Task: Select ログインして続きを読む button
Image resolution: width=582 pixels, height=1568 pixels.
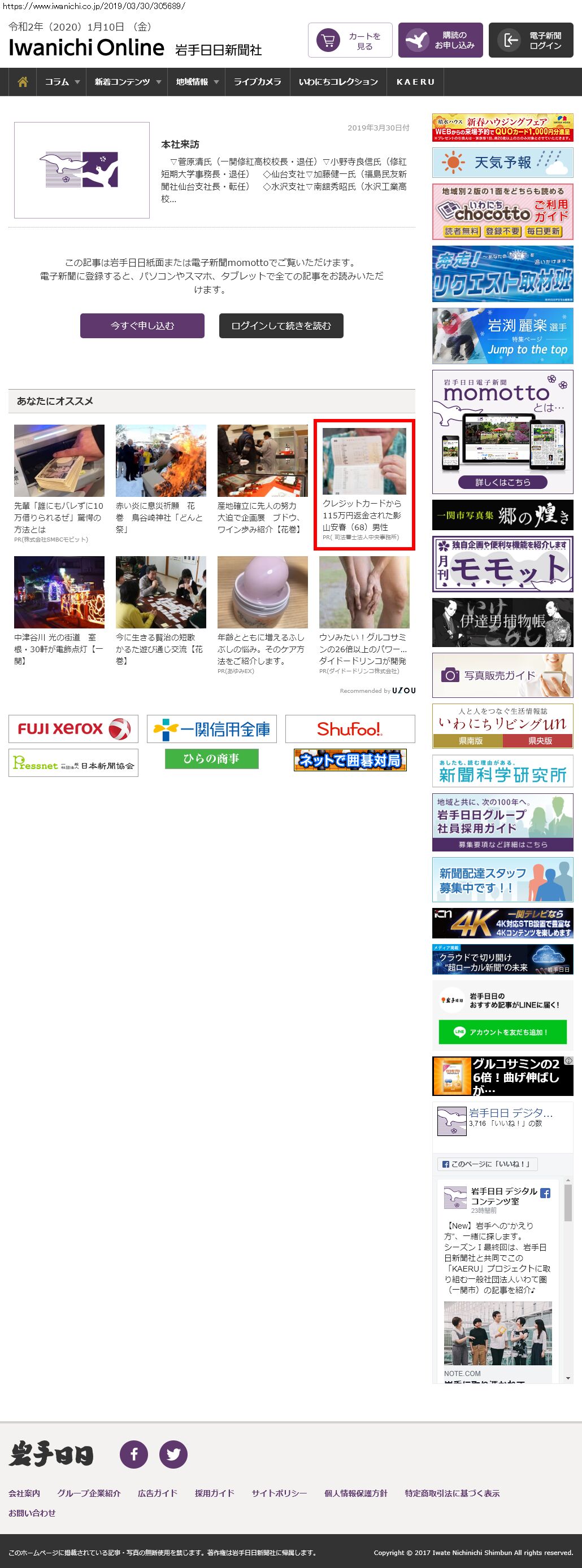Action: [x=281, y=326]
